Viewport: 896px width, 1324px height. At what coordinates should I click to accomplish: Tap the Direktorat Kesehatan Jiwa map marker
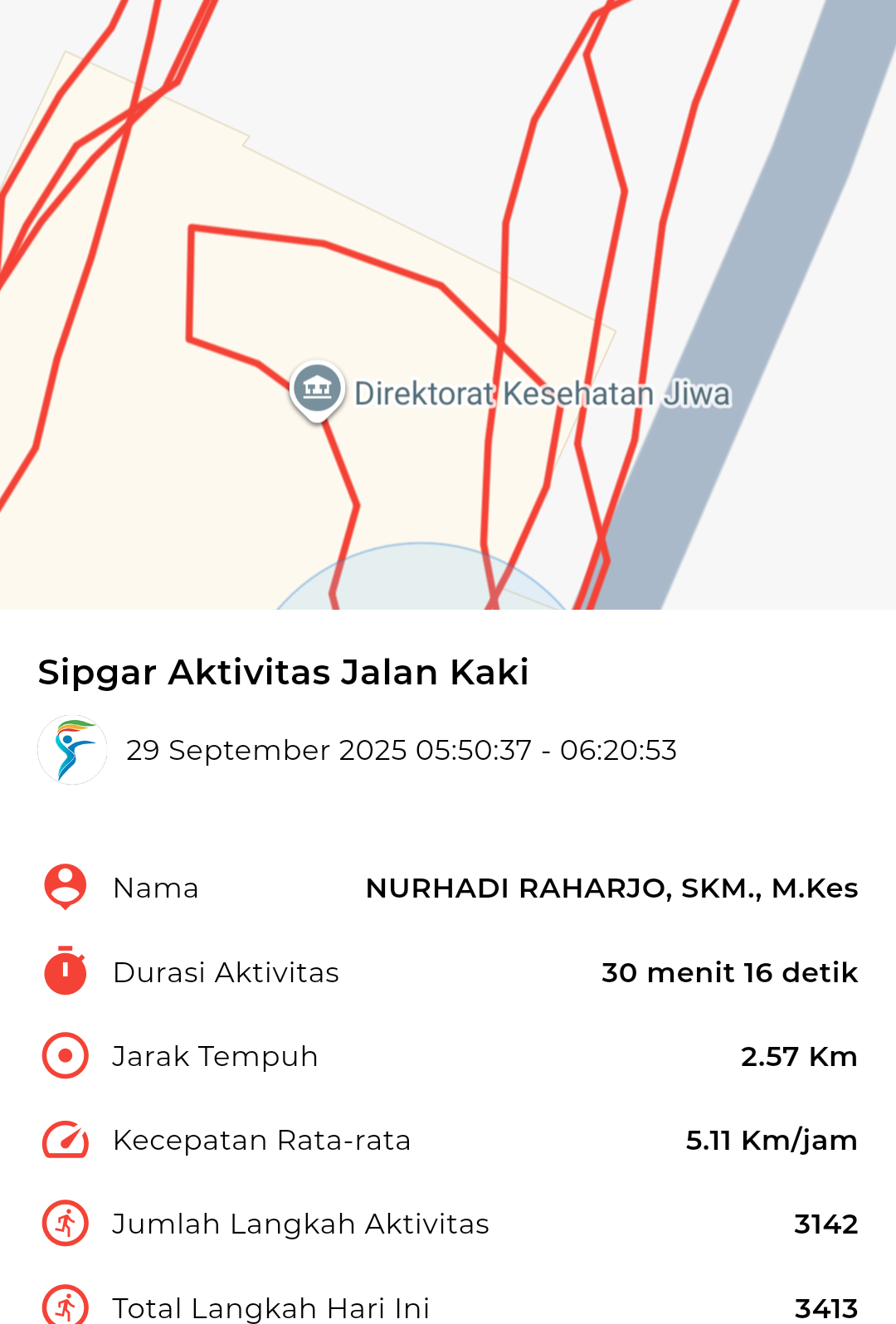click(x=318, y=388)
